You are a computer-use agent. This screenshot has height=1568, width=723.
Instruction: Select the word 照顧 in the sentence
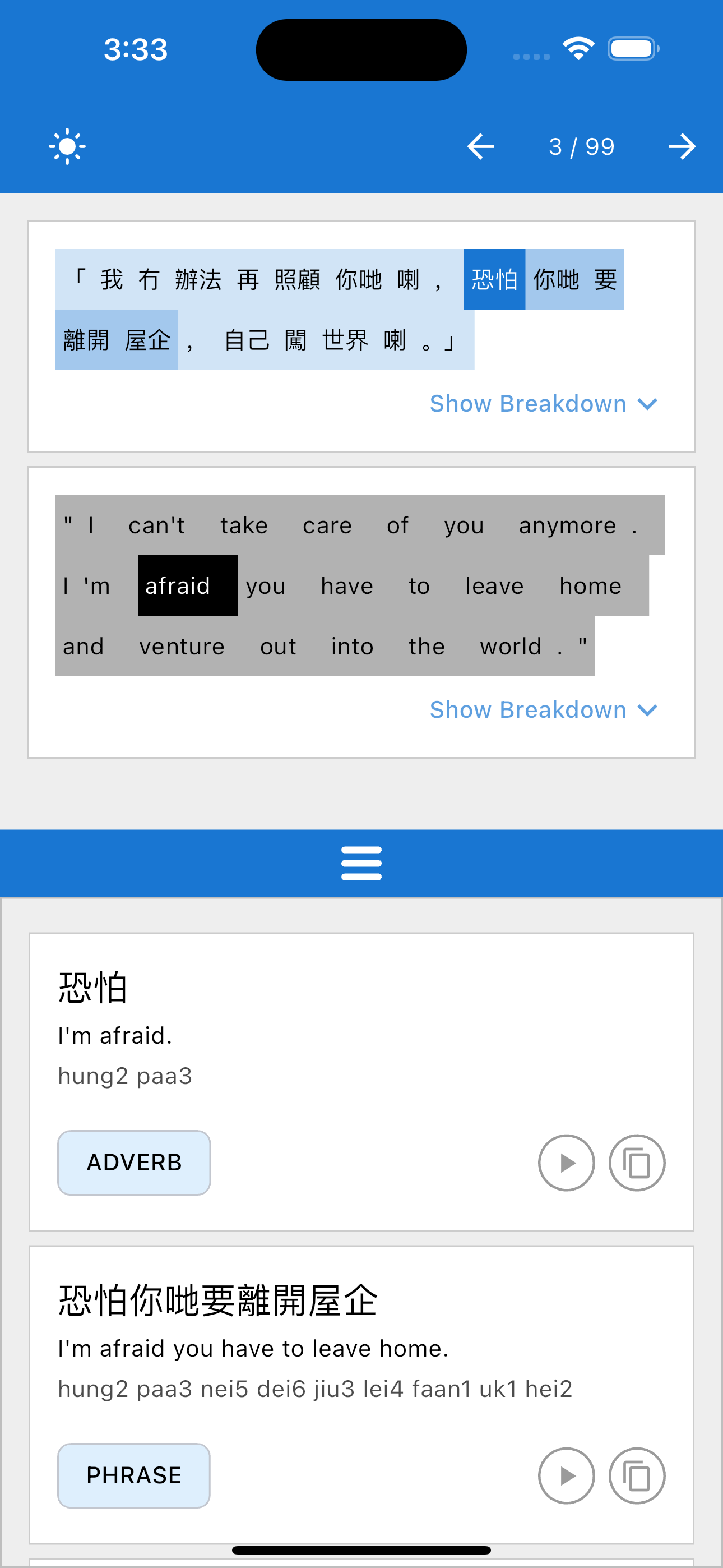click(297, 280)
